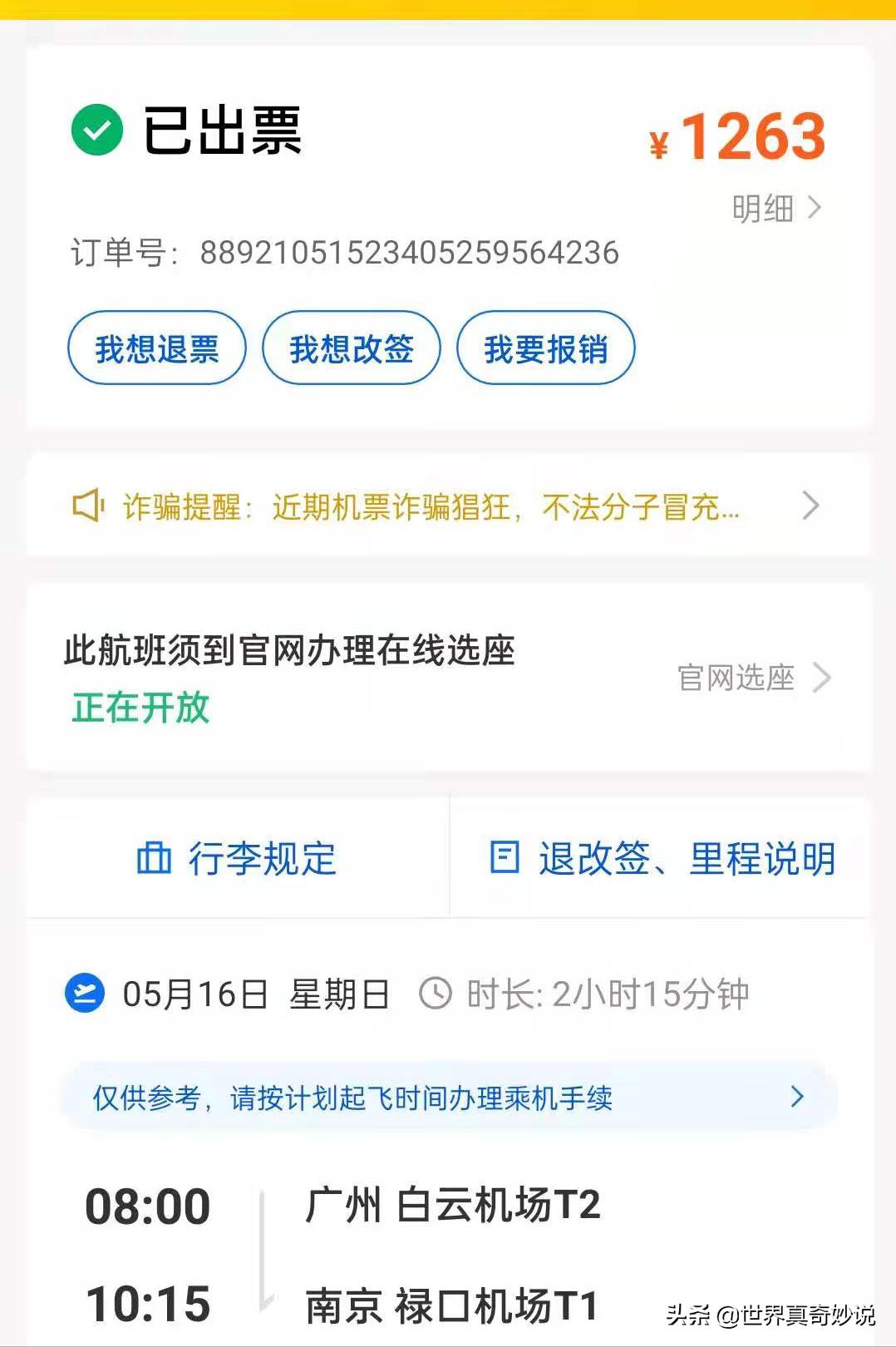Screen dimensions: 896x1347
Task: Click the document icon beside 退改签、里程说明
Action: (505, 856)
